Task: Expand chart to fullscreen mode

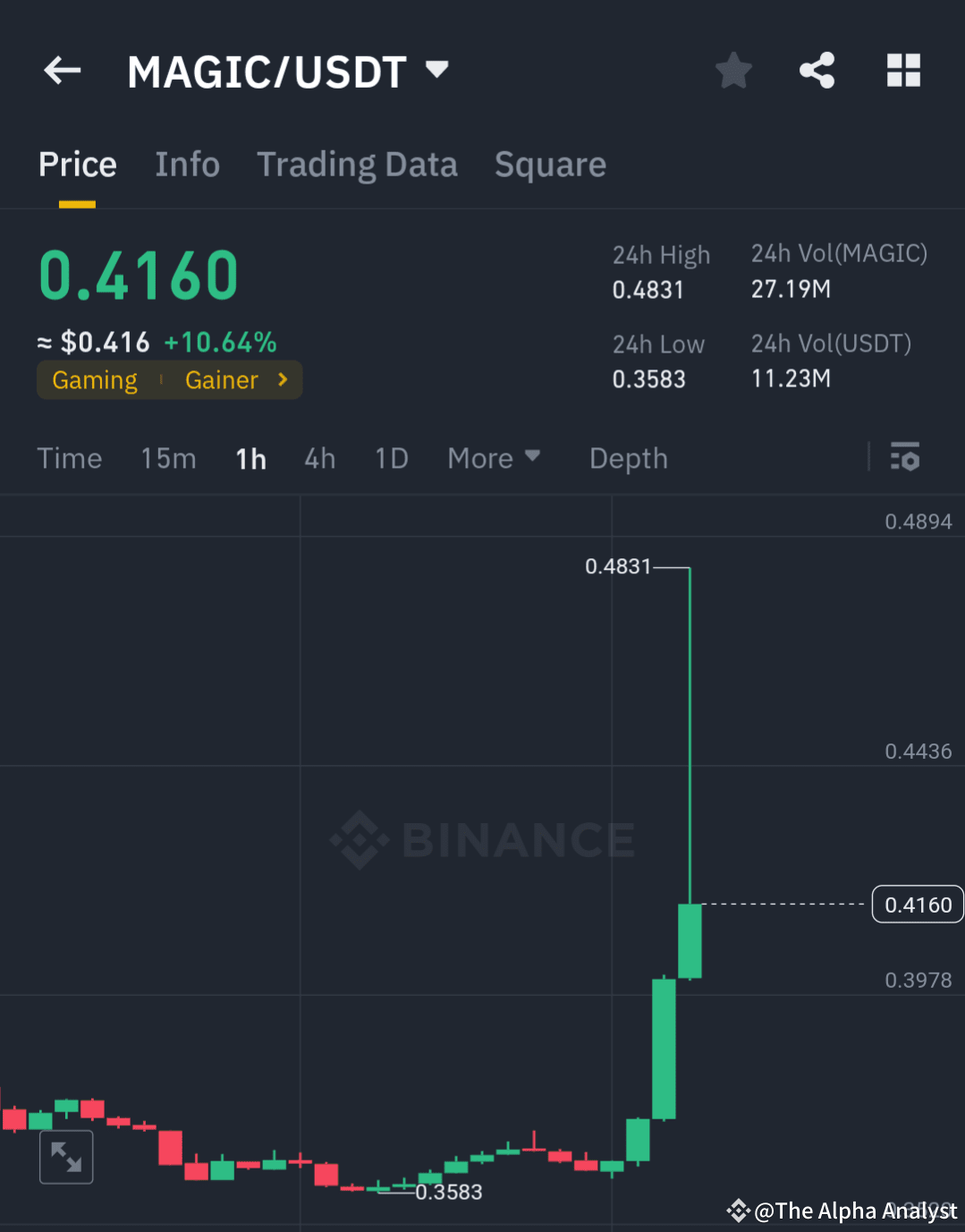Action: tap(66, 1156)
